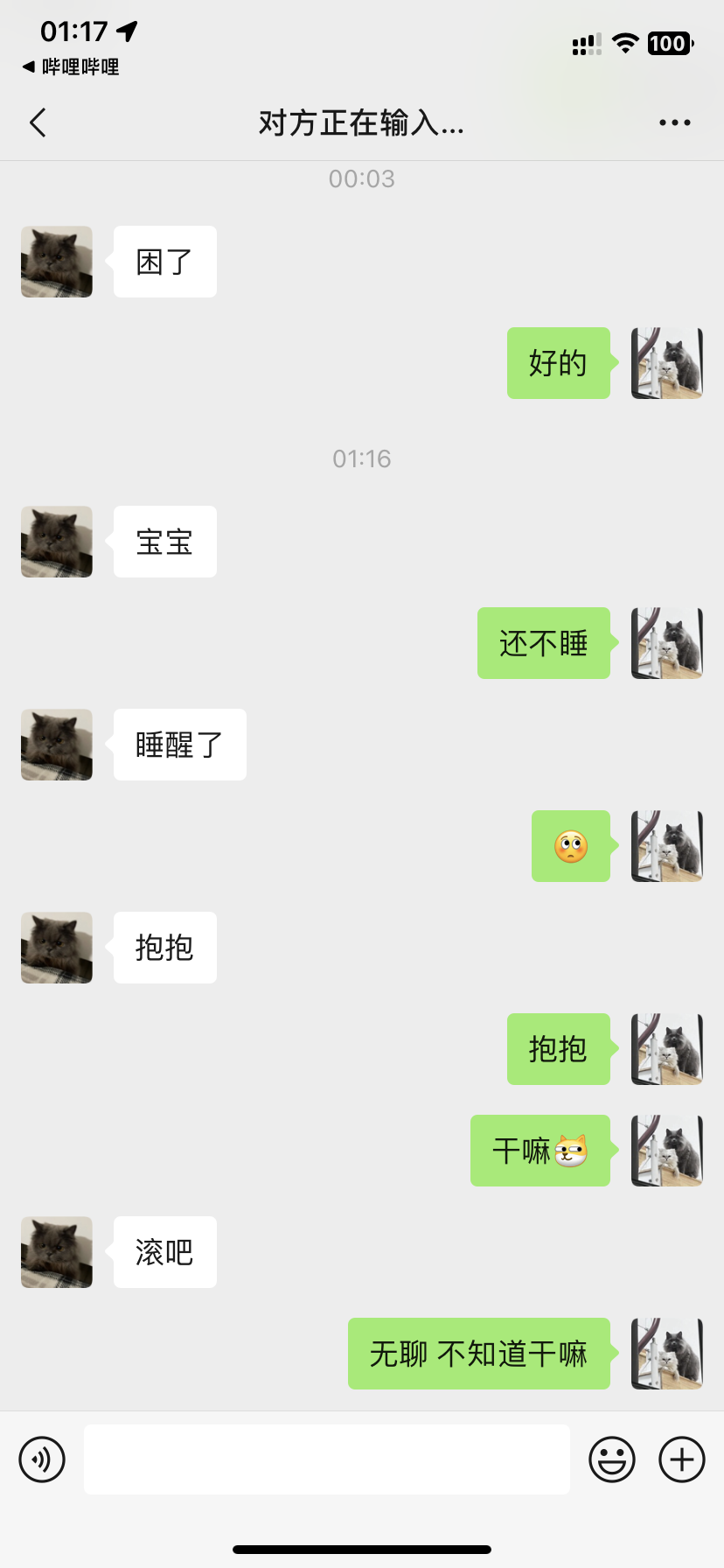The image size is (724, 1568).
Task: Tap my avatar next to 好的
Action: (666, 363)
